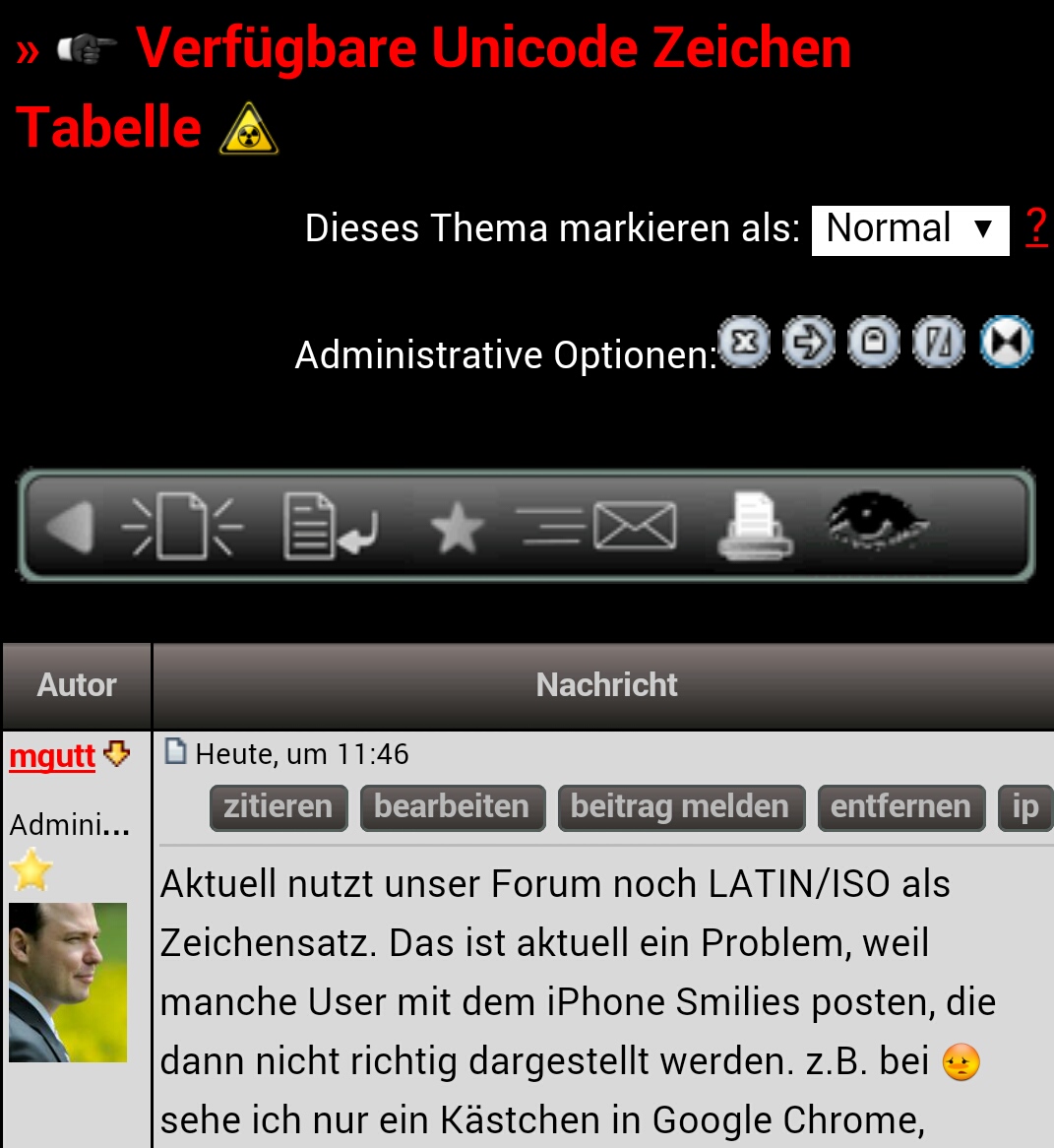Tap the star favorite icon in the toolbar
This screenshot has height=1148, width=1054.
(457, 528)
